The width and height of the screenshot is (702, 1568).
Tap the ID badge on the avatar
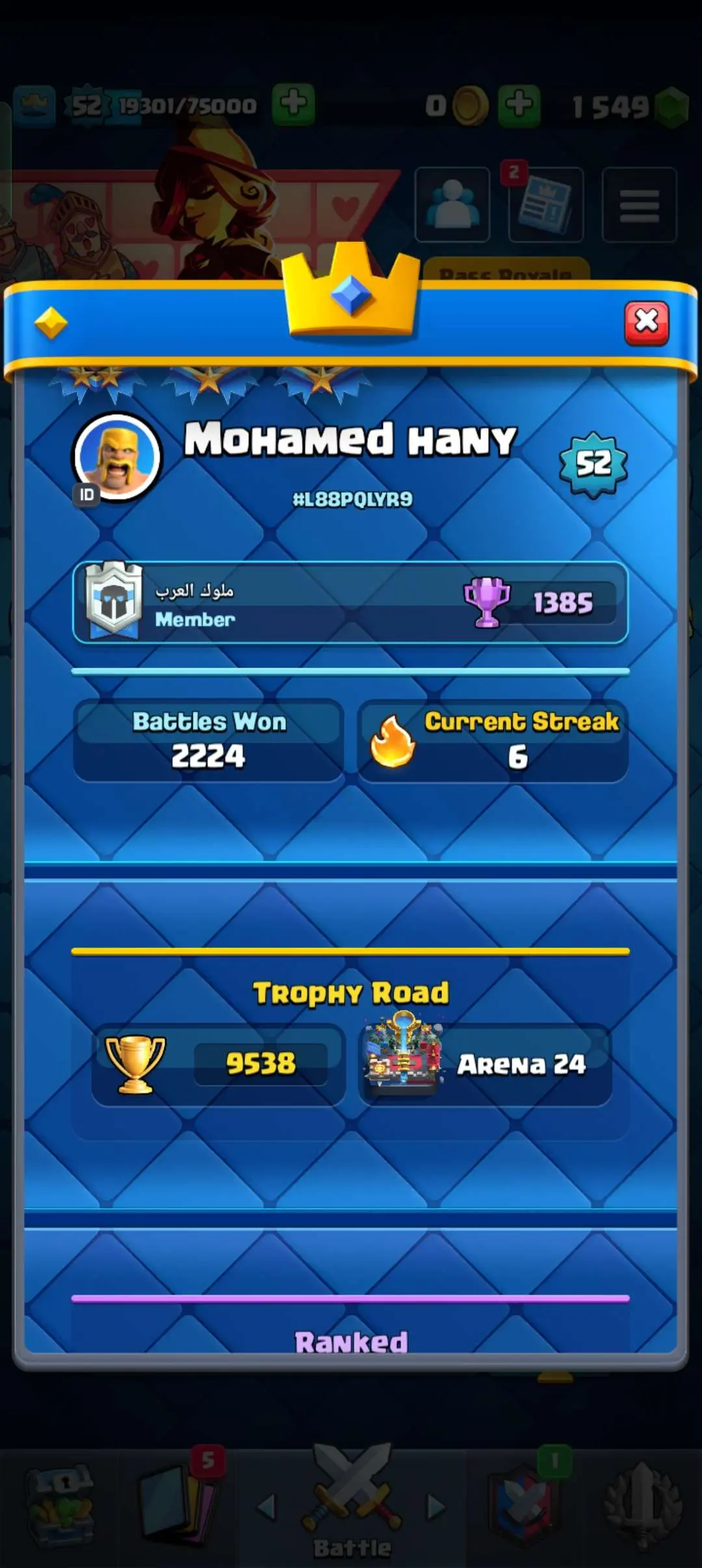86,495
